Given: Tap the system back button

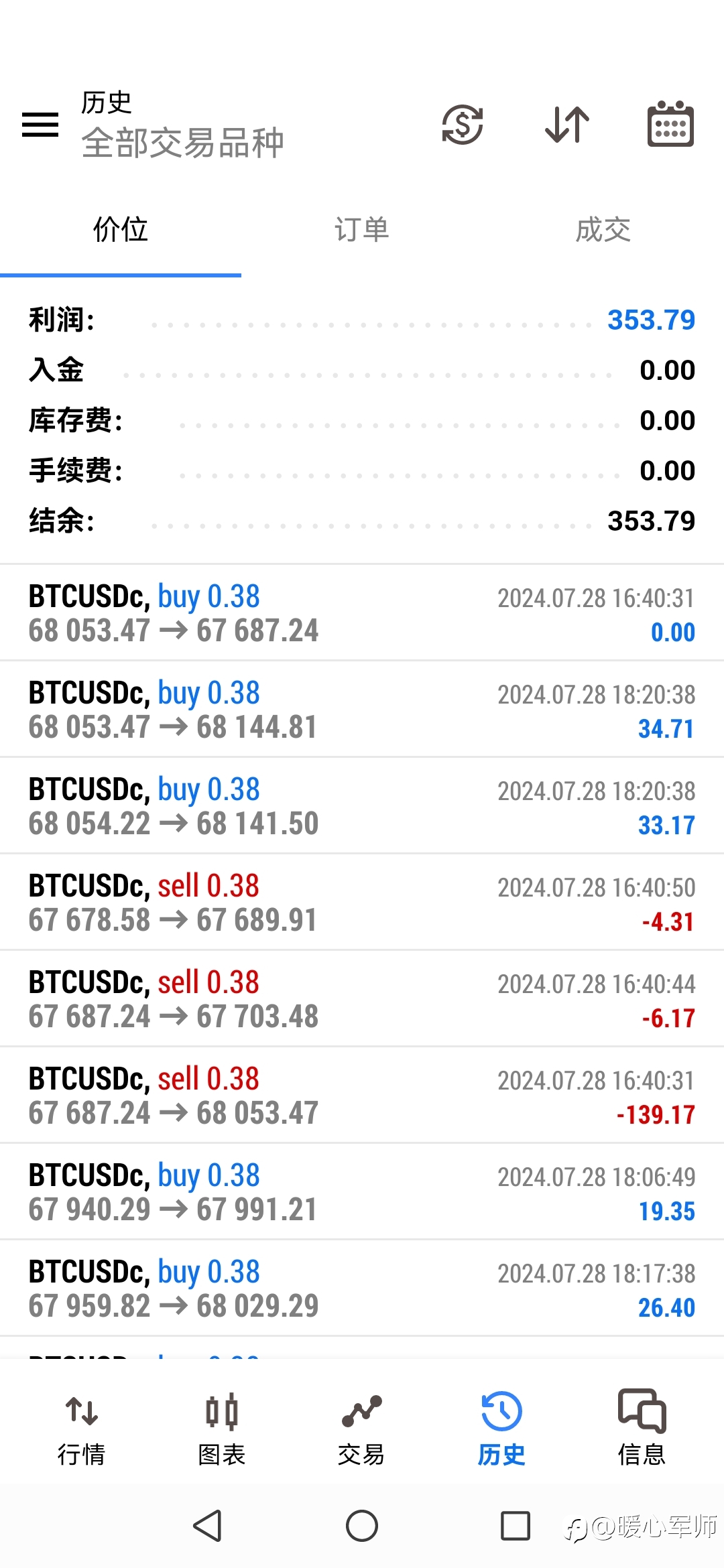Looking at the screenshot, I should pos(208,1526).
